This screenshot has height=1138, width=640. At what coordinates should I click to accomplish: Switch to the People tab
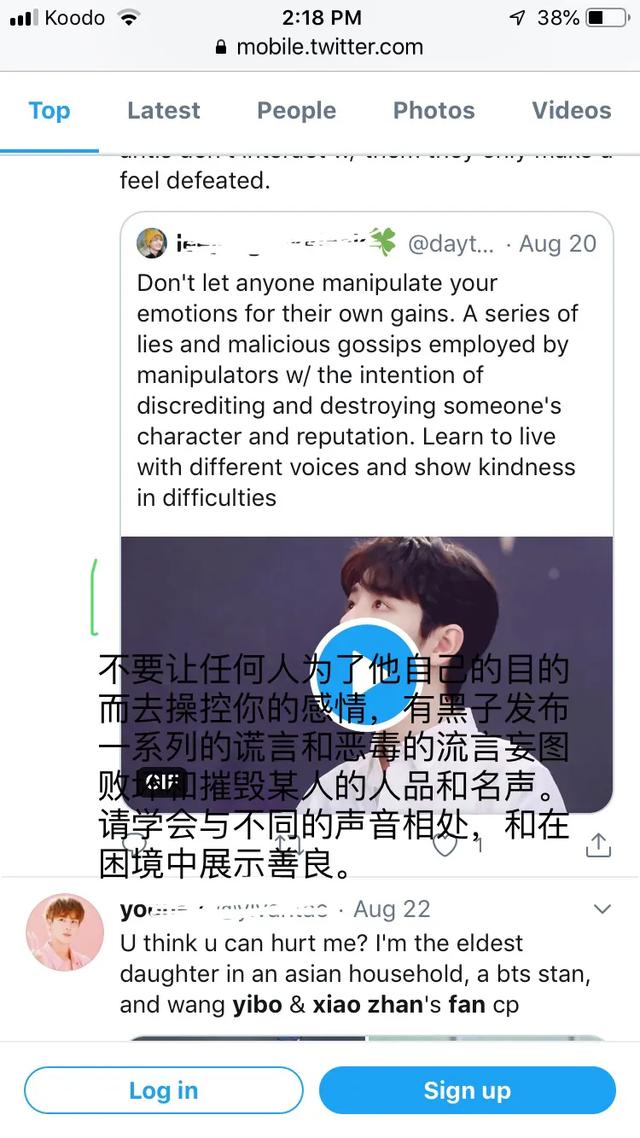tap(296, 110)
